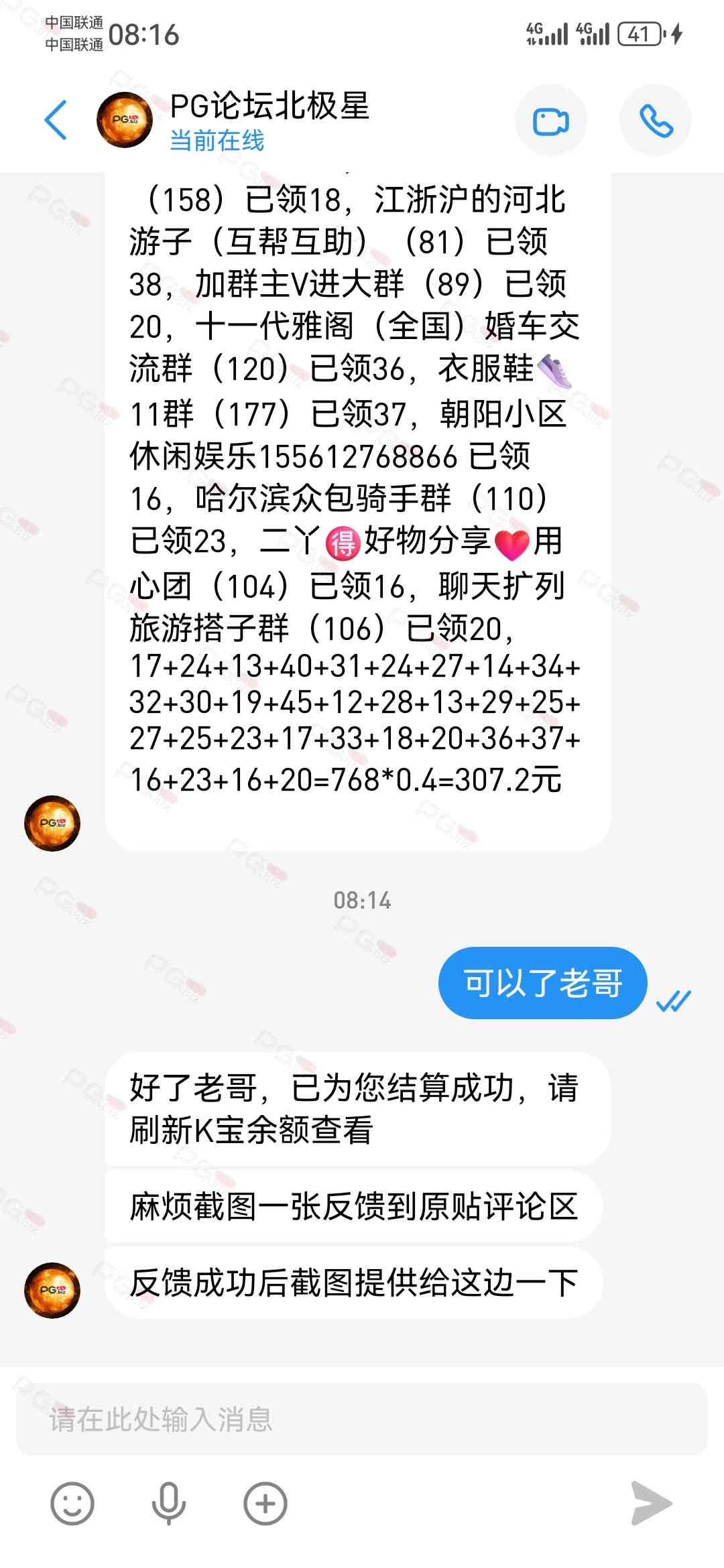Viewport: 724px width, 1568px height.
Task: Go back from the PG论坛北极星 chat
Action: (x=56, y=120)
